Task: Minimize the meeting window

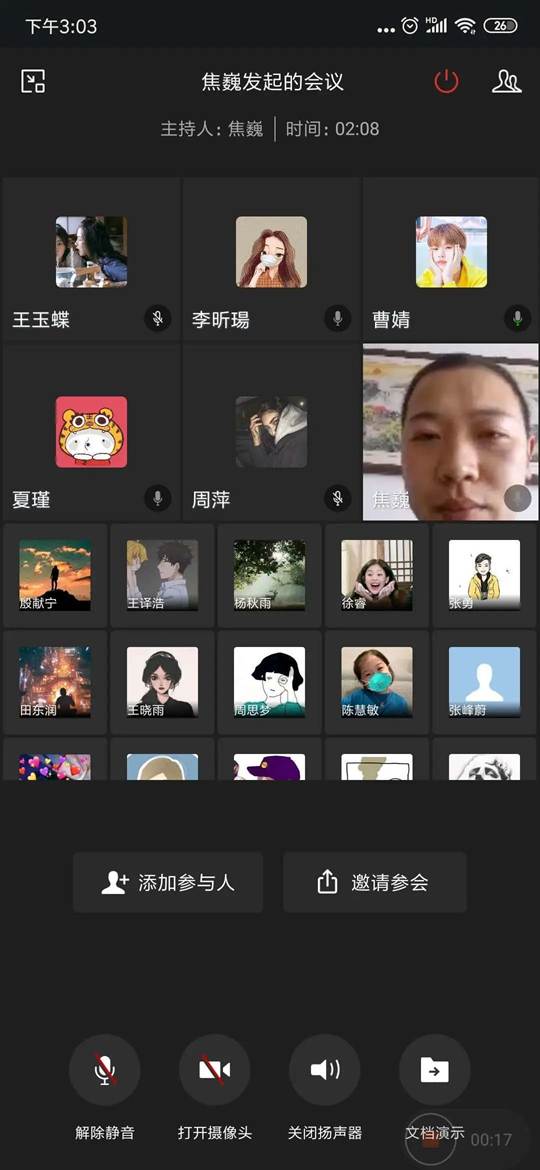Action: tap(33, 81)
